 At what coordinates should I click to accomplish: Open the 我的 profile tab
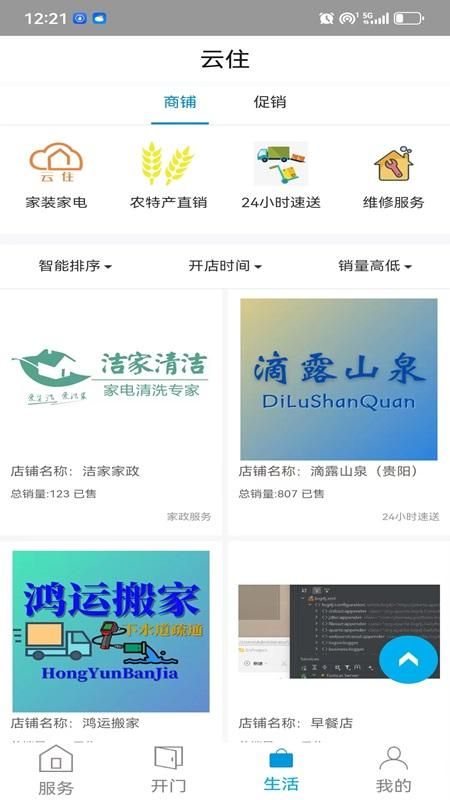point(393,769)
